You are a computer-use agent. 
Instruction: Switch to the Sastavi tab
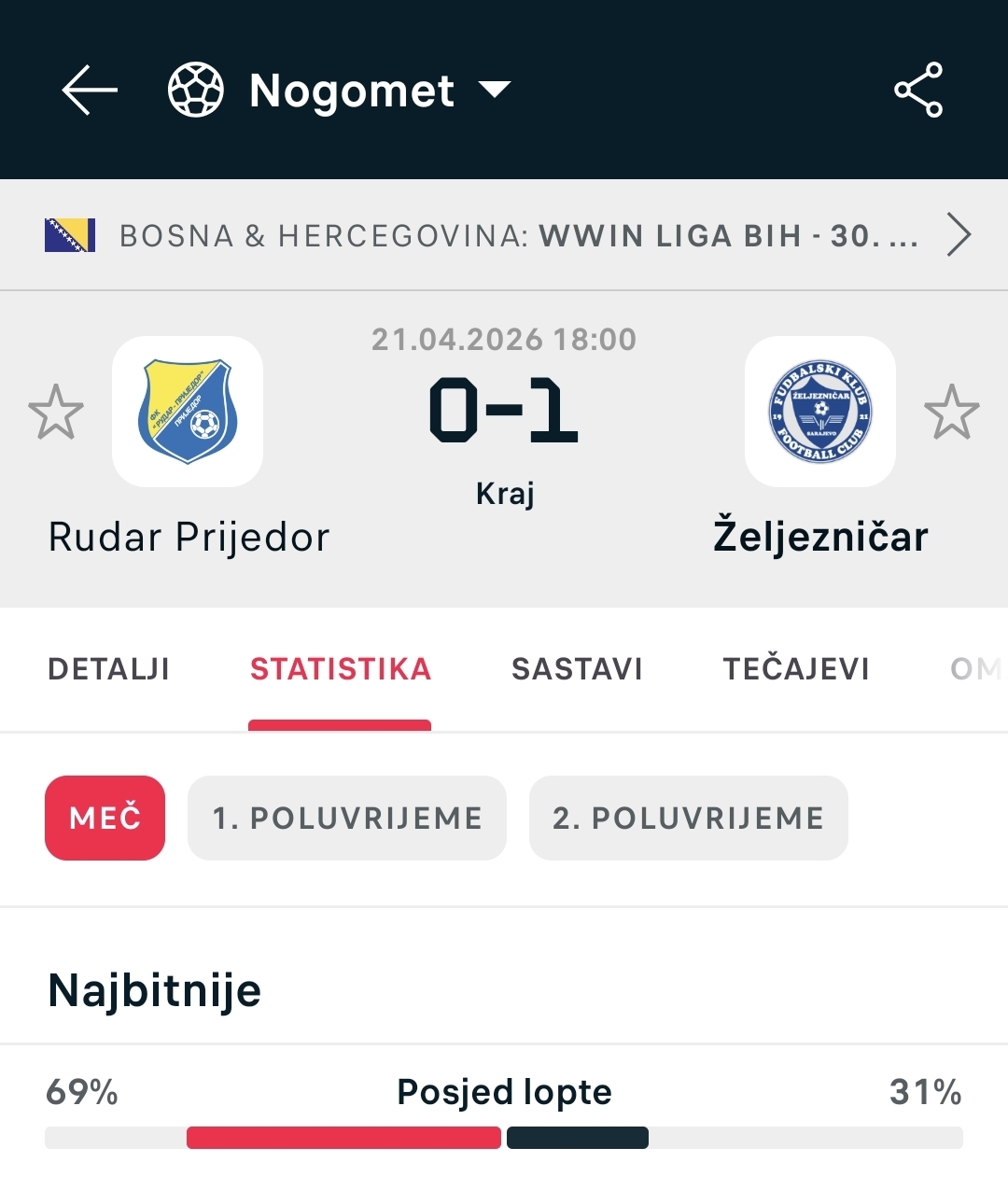[x=577, y=669]
